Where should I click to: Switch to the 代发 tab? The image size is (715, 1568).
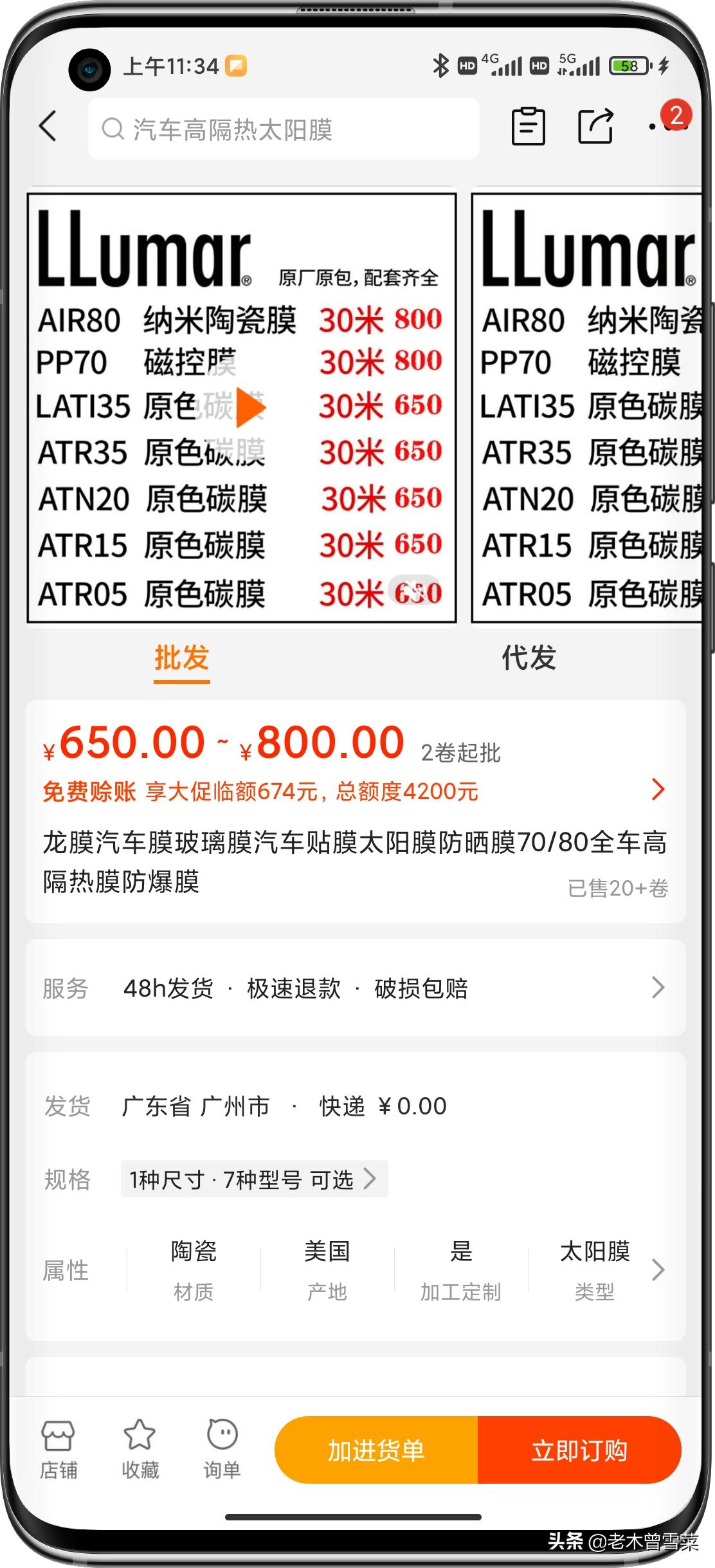pos(529,658)
